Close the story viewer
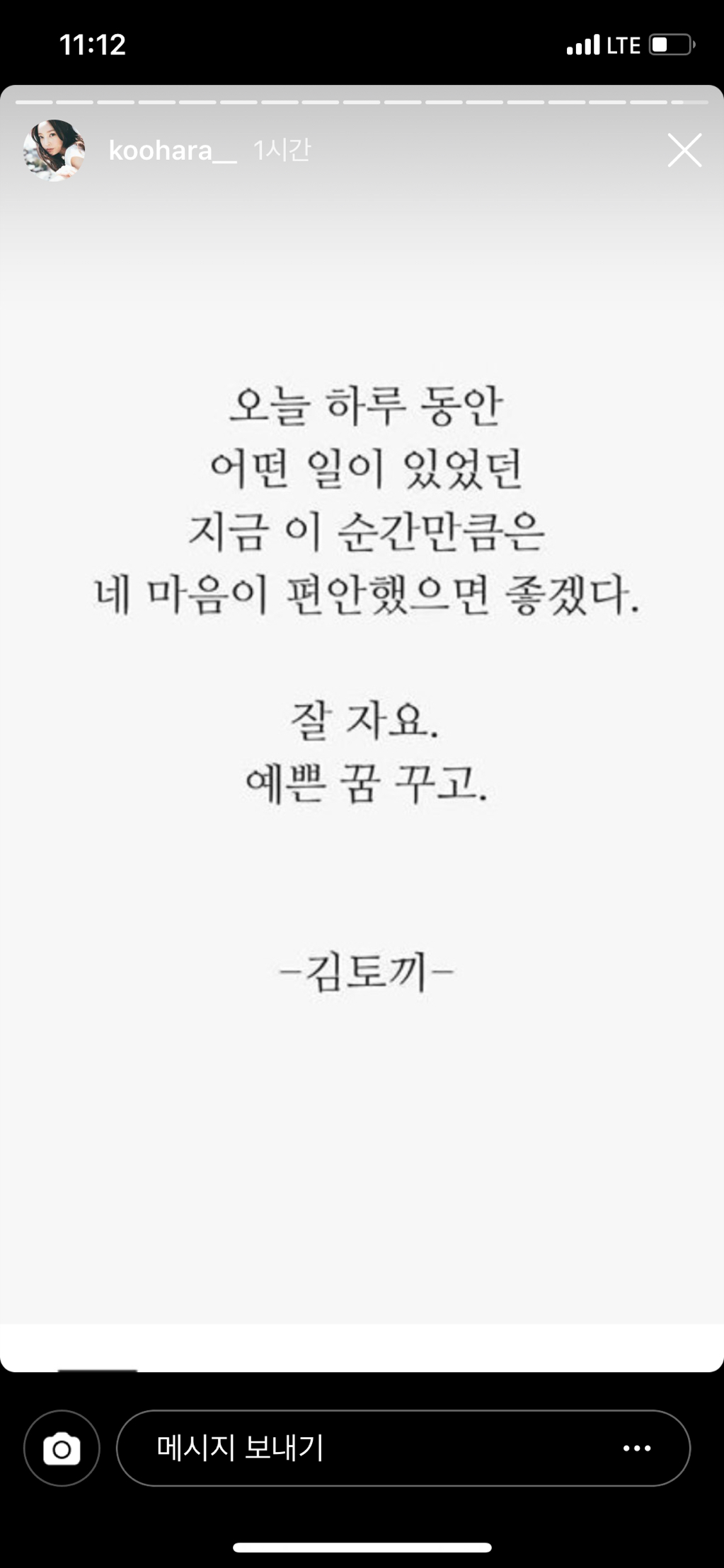 [684, 150]
